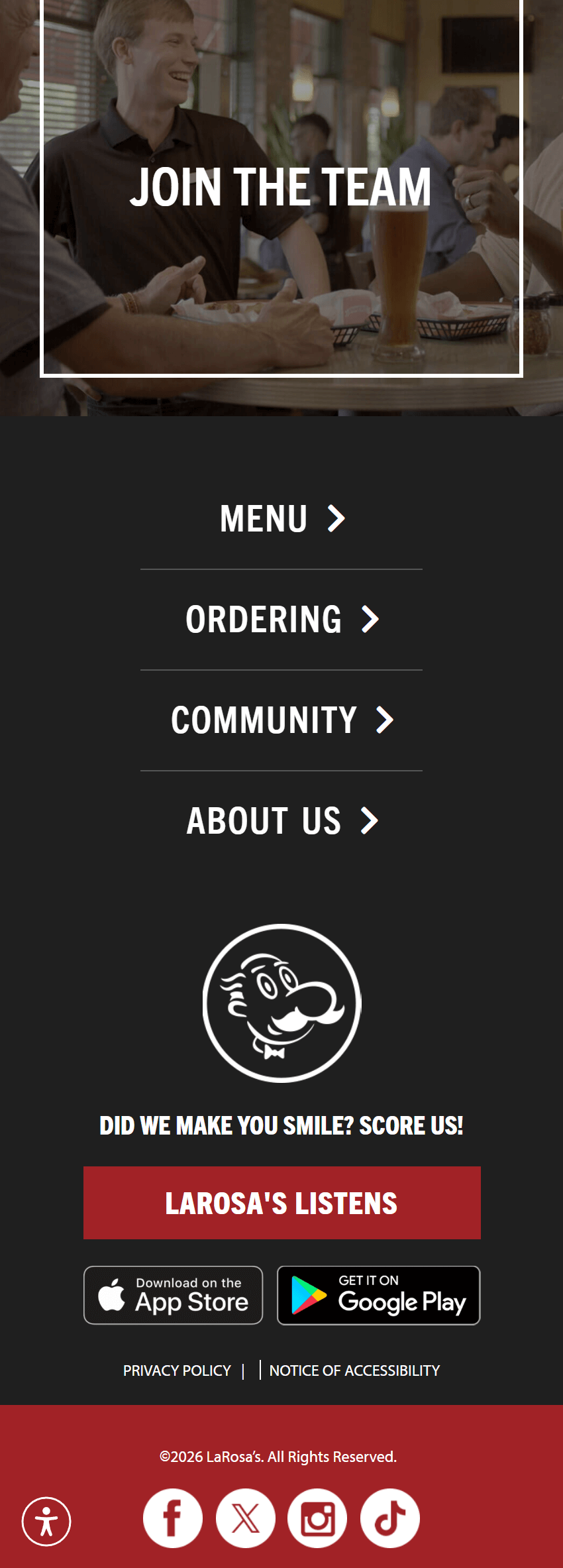Visit LaRosa's Instagram page
Screen dimensions: 563x1568
coord(317,1518)
